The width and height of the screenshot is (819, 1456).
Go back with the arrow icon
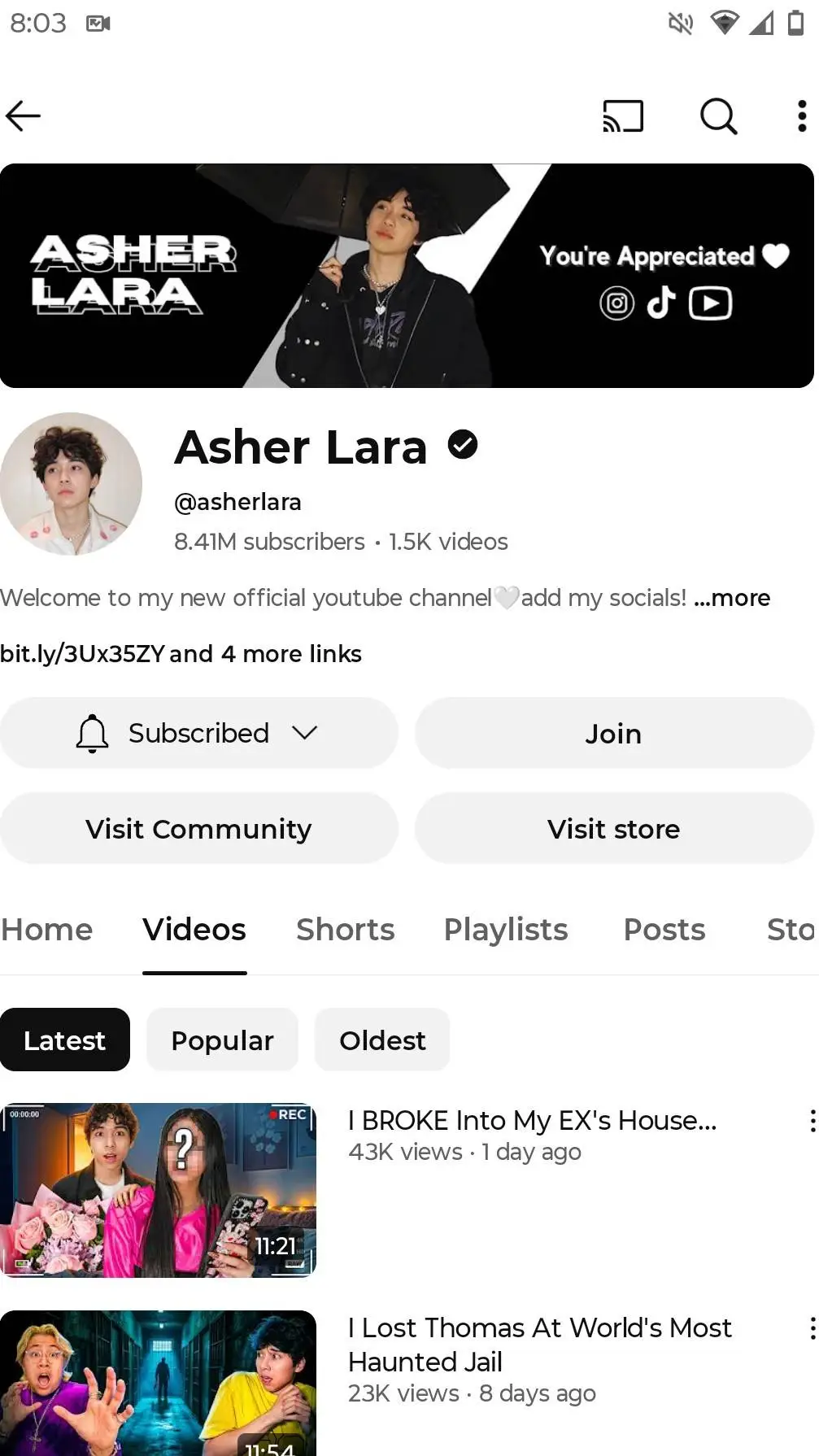pyautogui.click(x=23, y=116)
